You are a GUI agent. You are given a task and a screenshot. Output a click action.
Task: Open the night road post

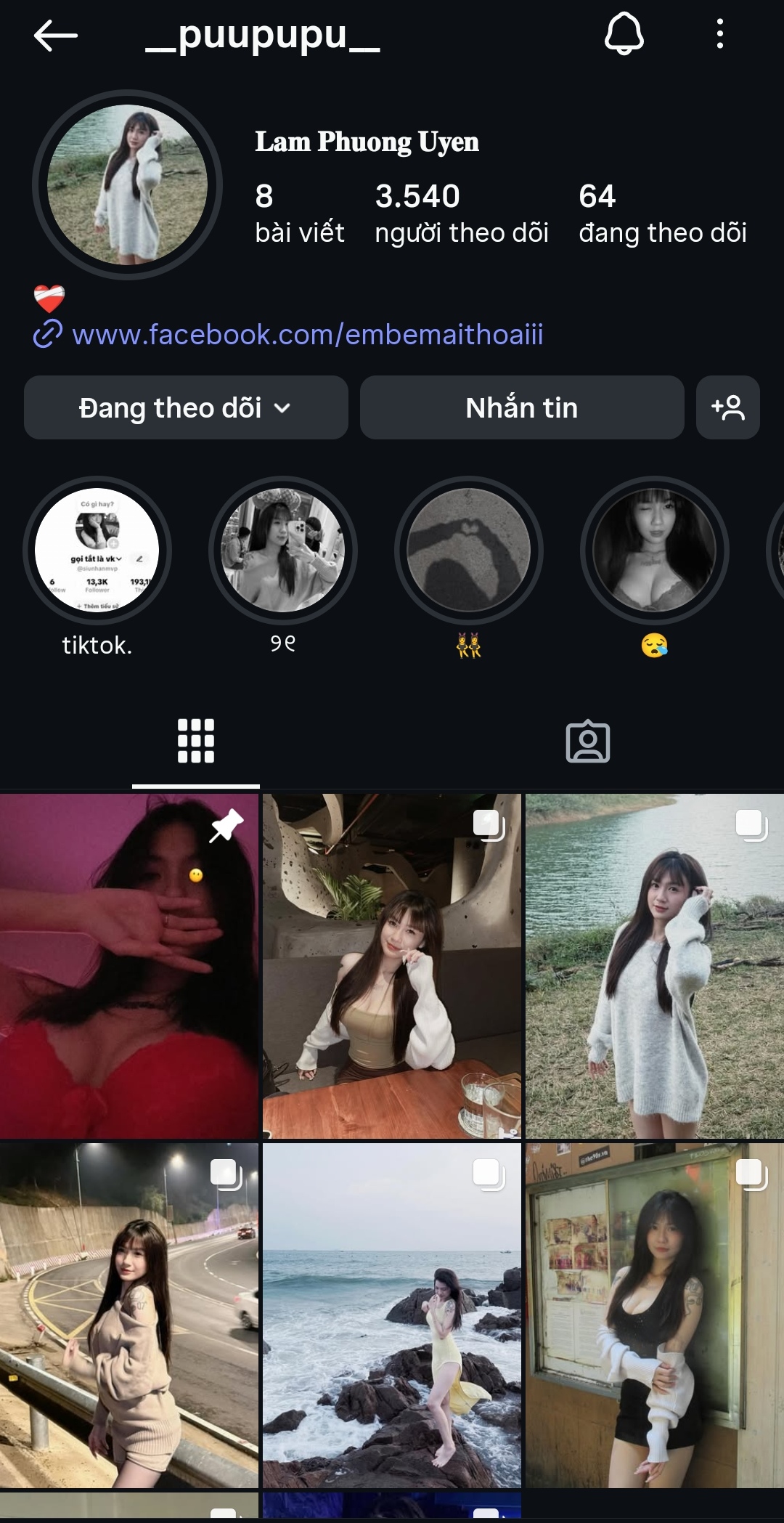tap(129, 1316)
